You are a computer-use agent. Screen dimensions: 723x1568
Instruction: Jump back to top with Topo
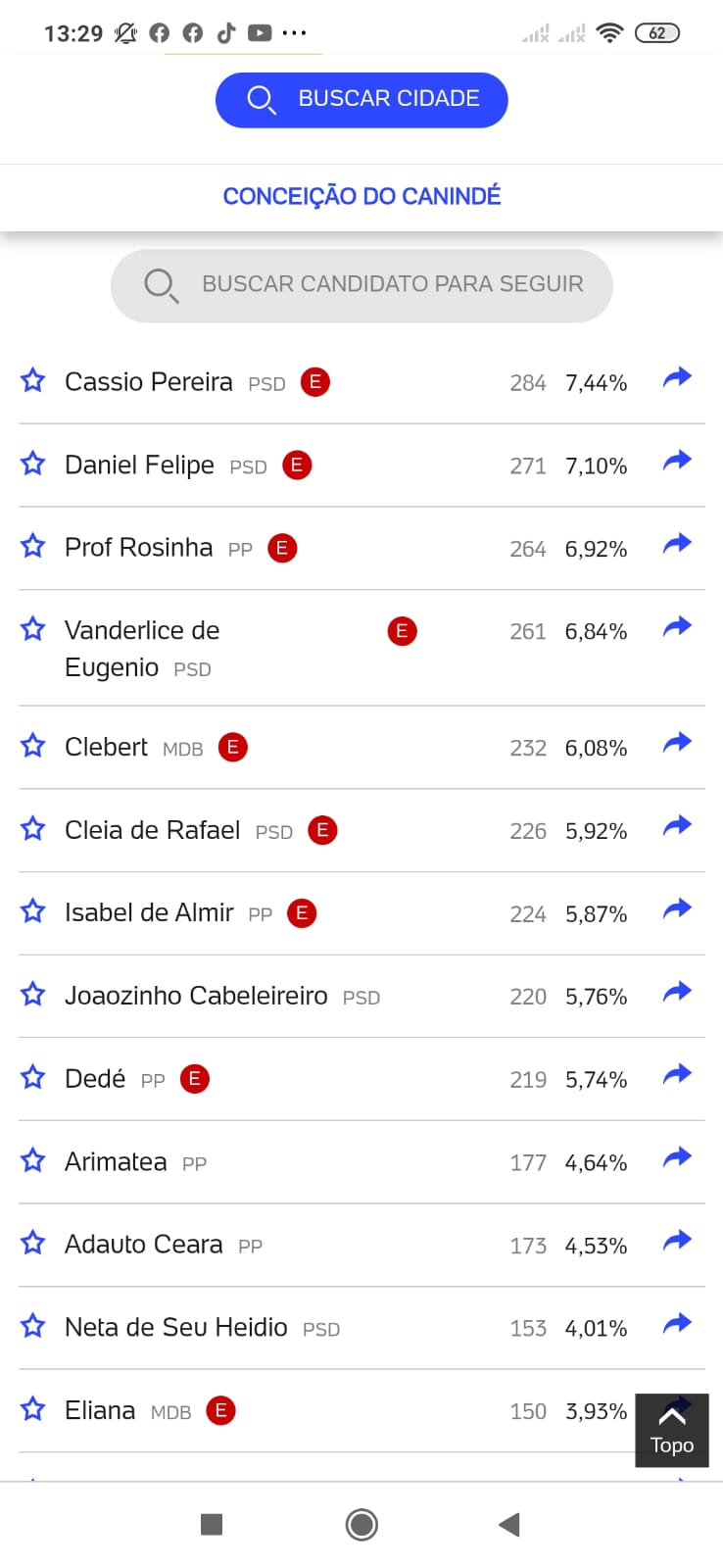tap(672, 1430)
